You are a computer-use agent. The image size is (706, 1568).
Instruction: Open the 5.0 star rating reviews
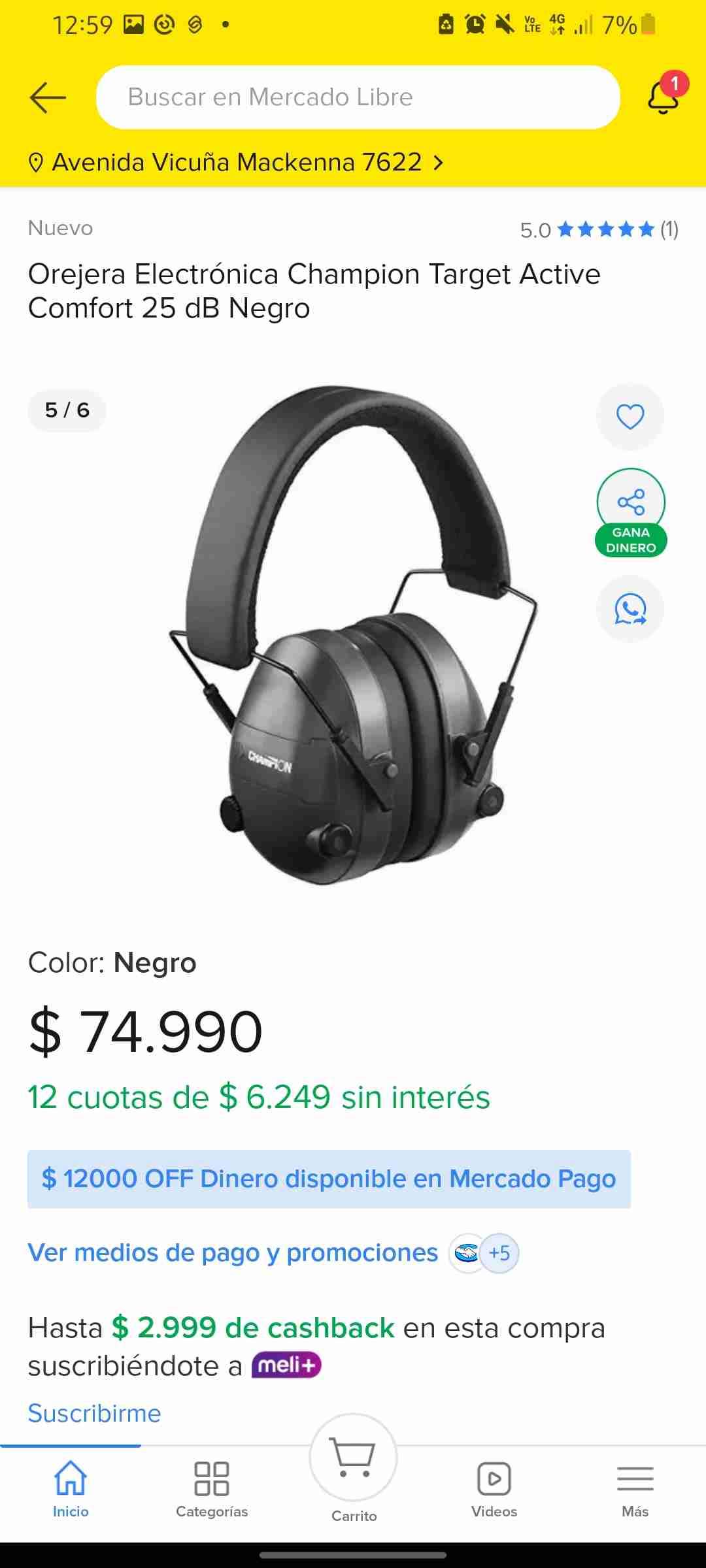coord(599,229)
